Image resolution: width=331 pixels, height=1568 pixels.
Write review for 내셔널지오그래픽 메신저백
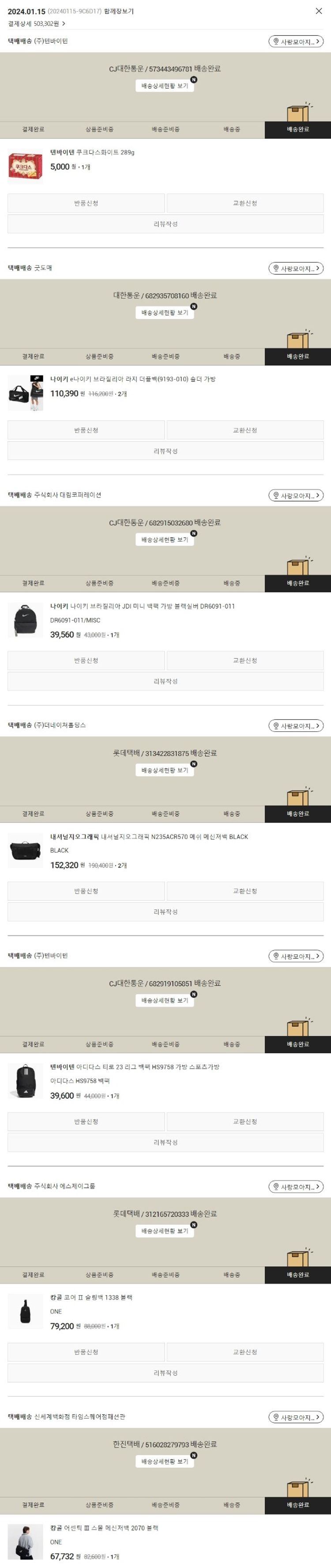click(165, 912)
